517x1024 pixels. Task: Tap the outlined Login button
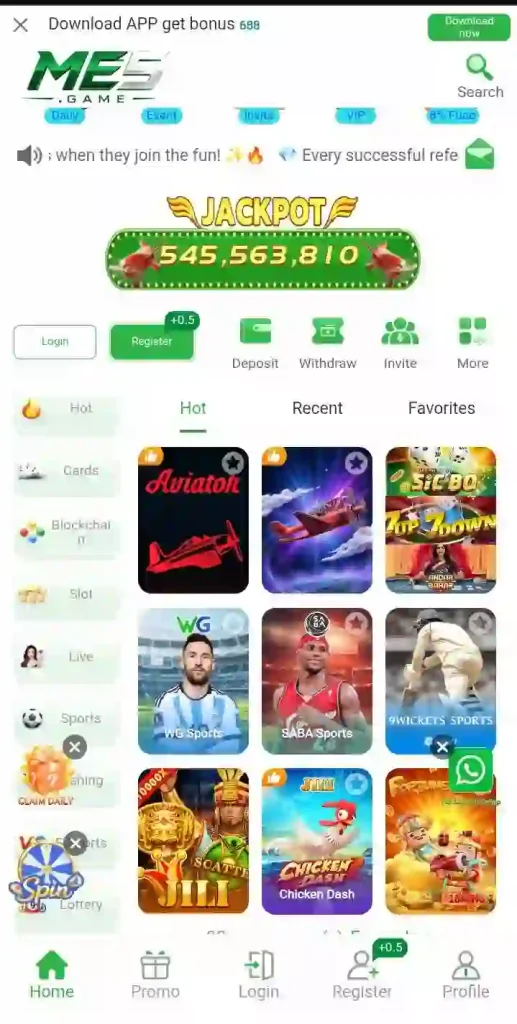(x=55, y=342)
